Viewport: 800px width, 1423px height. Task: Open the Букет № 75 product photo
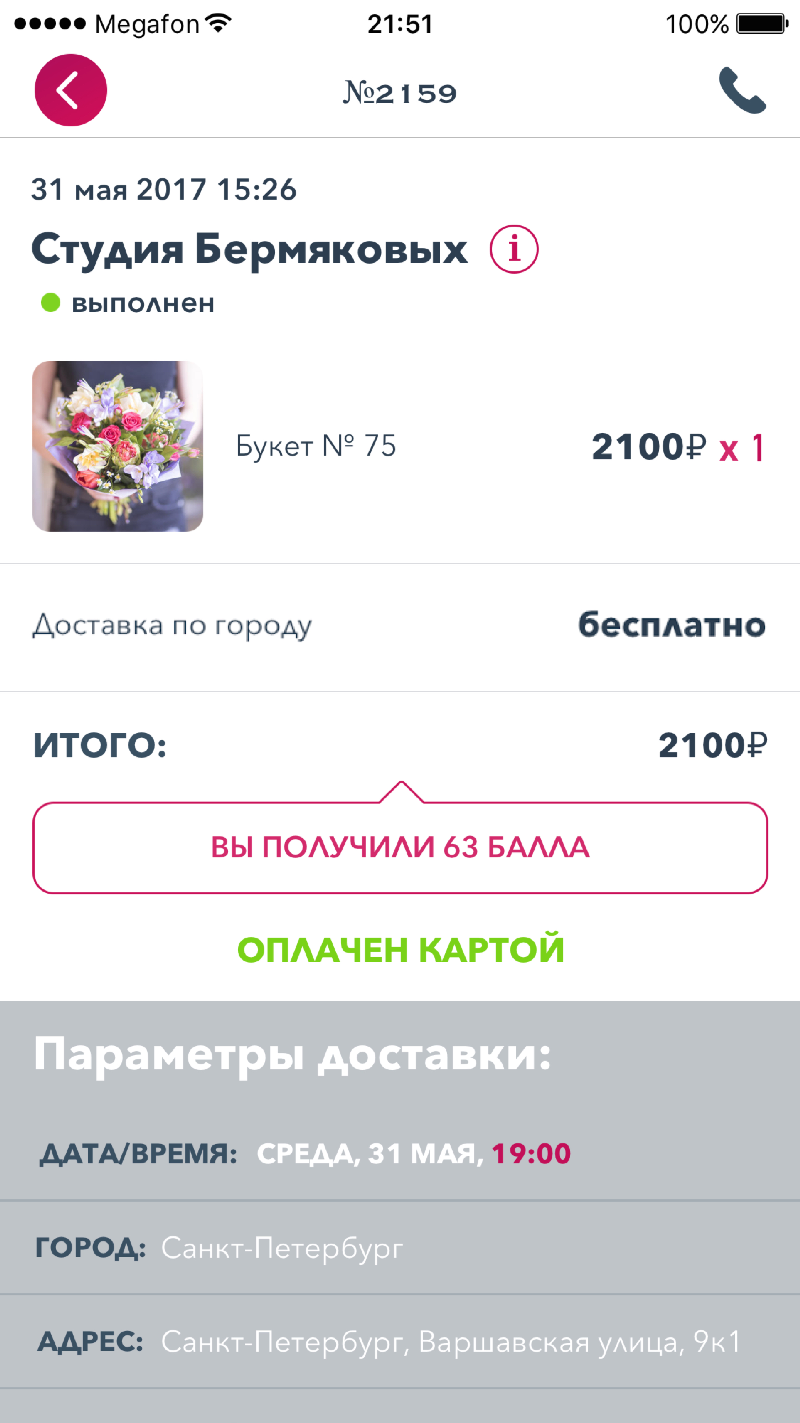click(x=118, y=446)
